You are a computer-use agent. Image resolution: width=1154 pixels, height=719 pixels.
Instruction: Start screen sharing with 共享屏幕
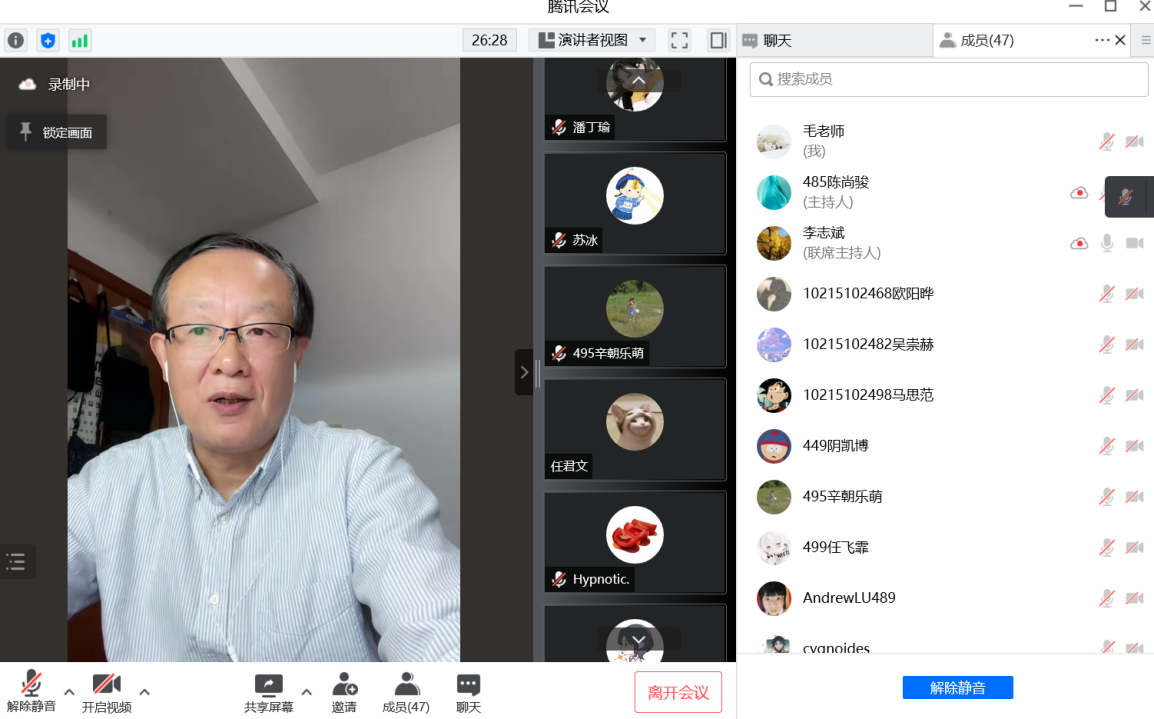[x=268, y=691]
